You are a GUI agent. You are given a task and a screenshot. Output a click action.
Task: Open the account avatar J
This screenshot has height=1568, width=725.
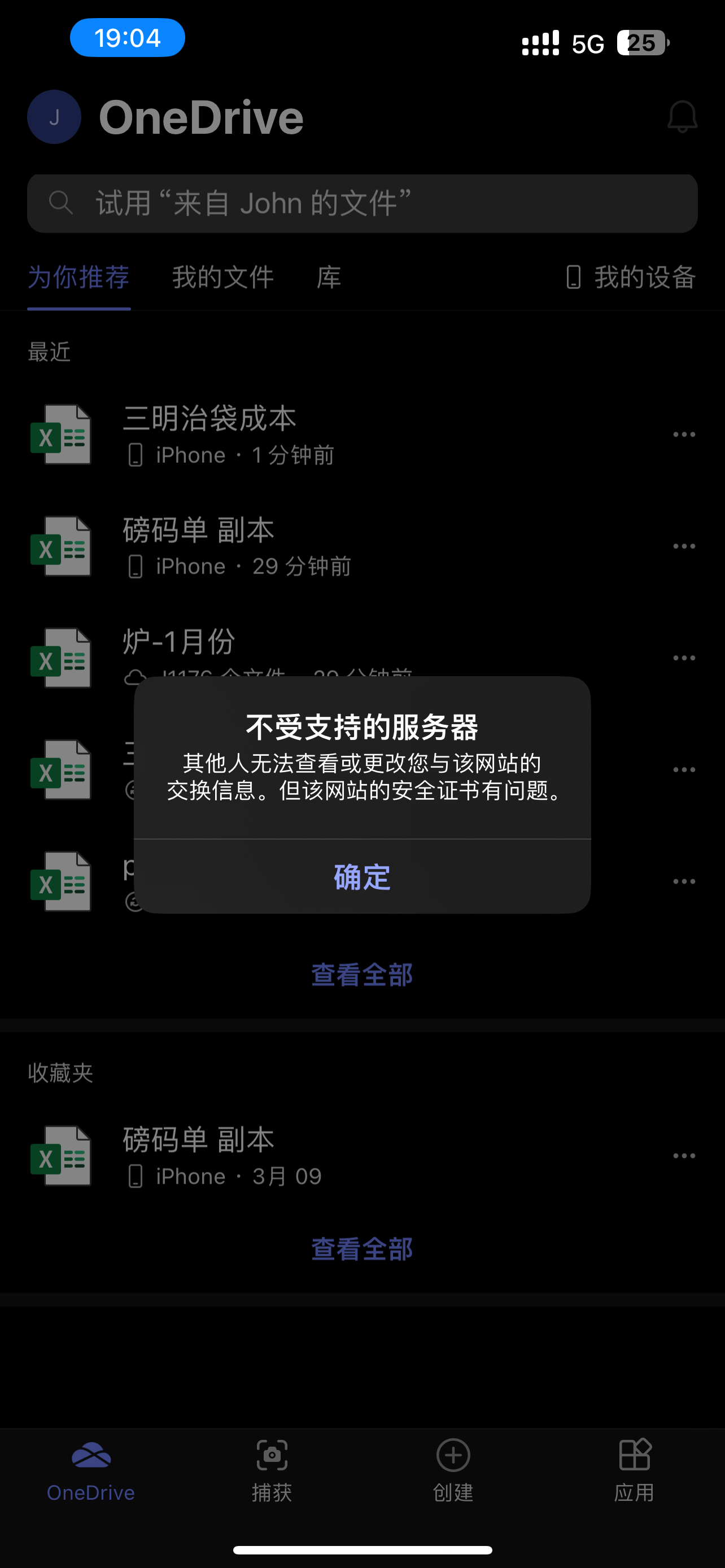(54, 117)
